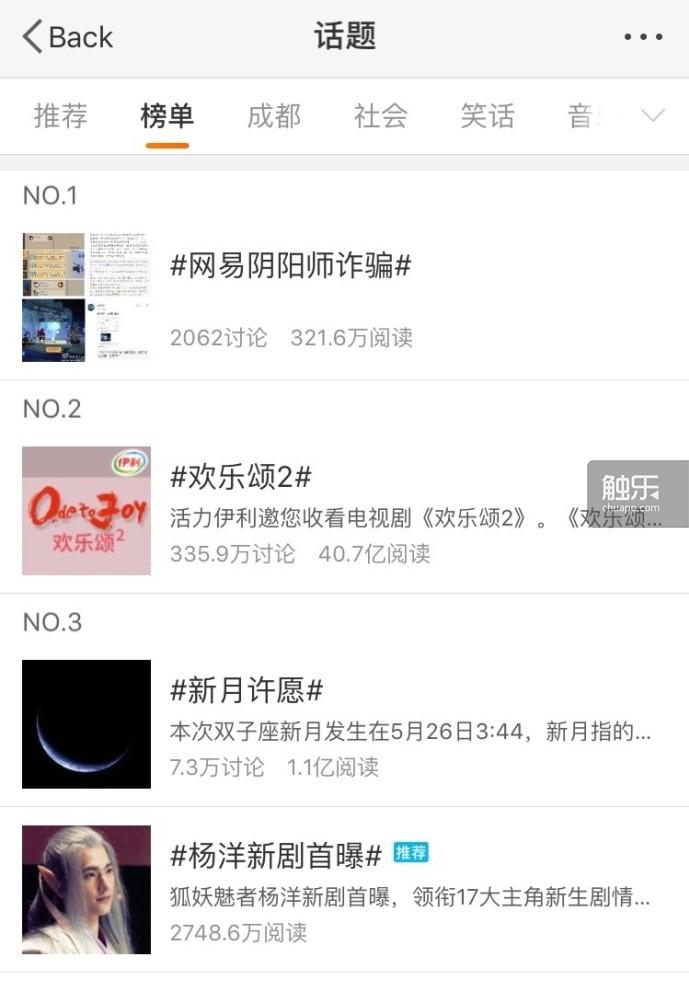Switch to the 推荐 tab
The height and width of the screenshot is (988, 689).
[x=61, y=116]
